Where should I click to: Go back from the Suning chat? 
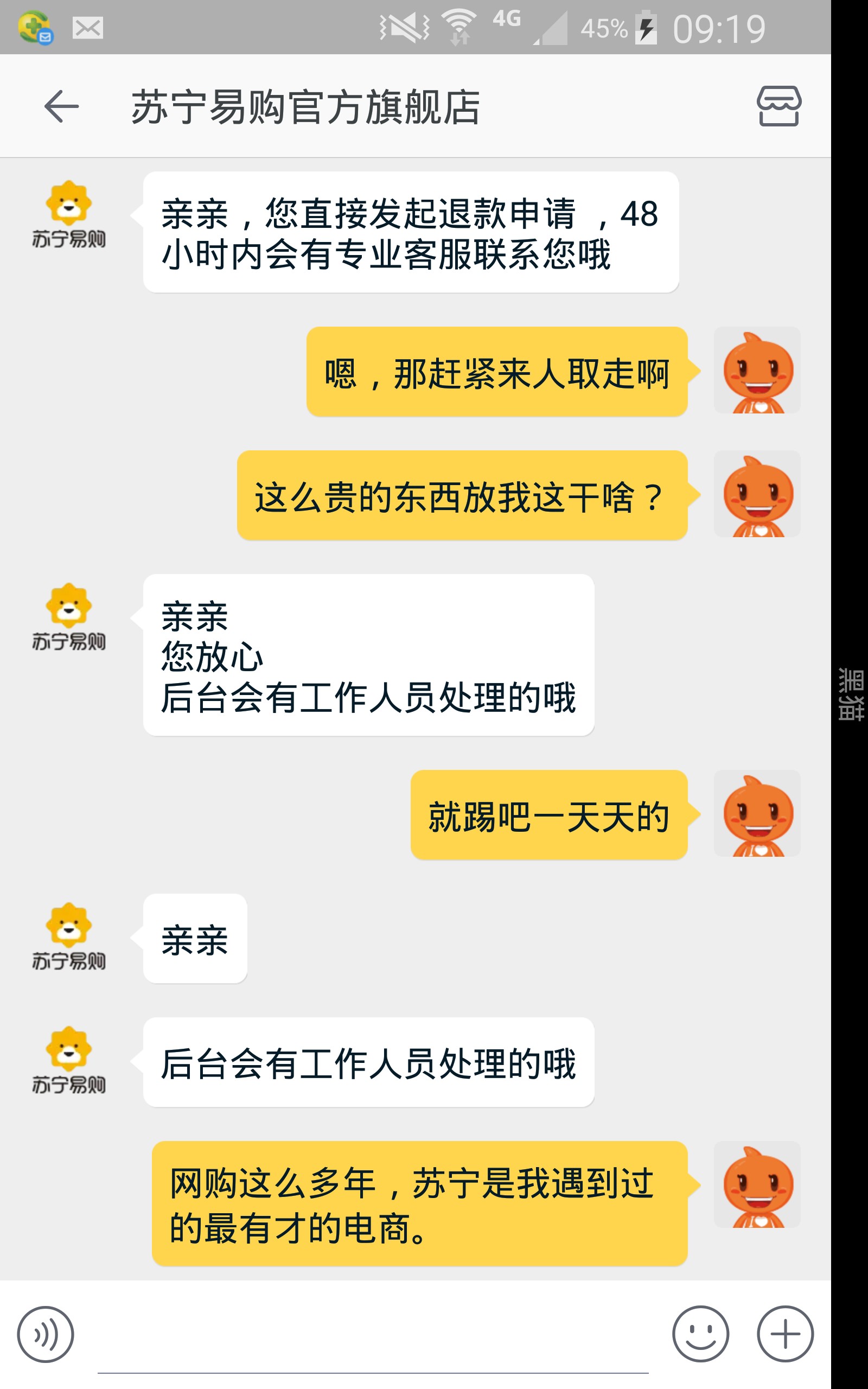61,106
